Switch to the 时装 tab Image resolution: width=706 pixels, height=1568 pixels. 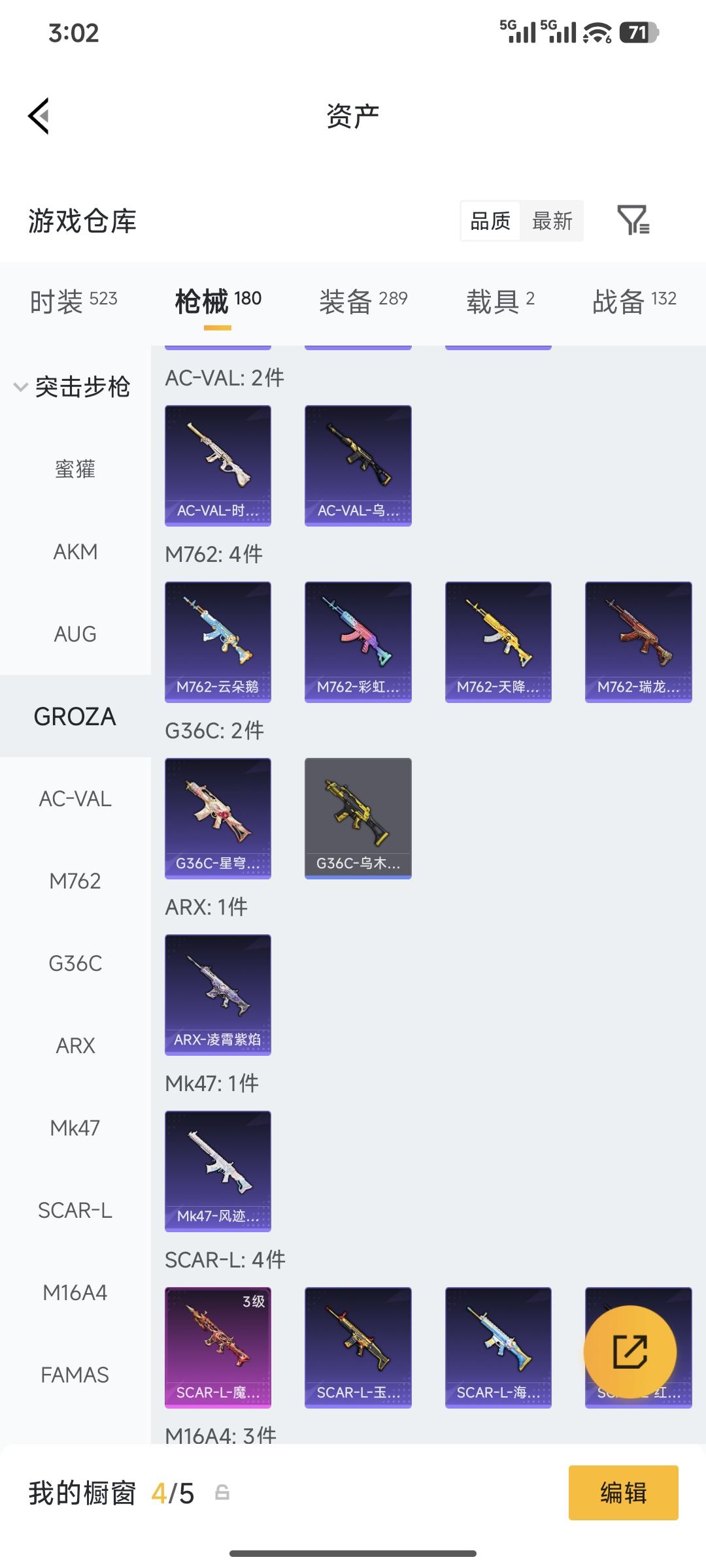coord(73,301)
